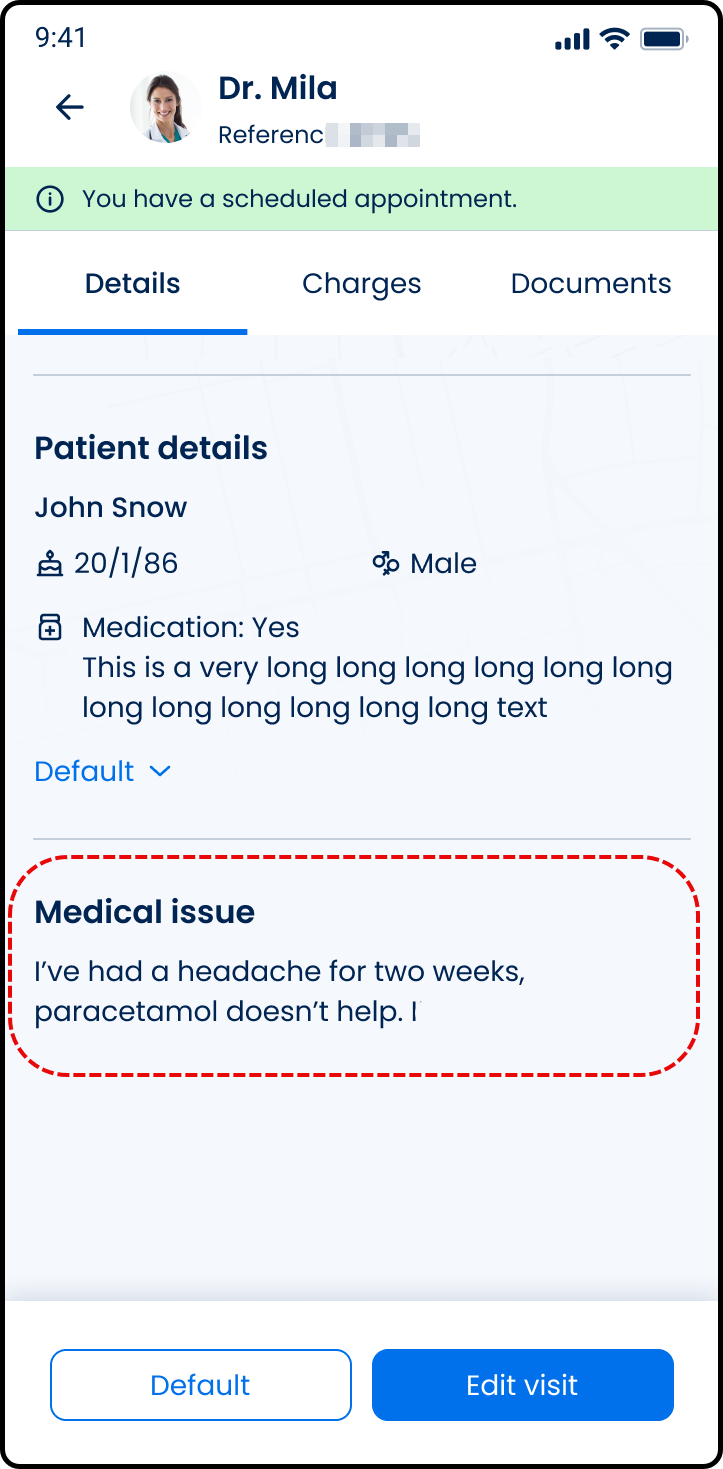Go back using the arrow icon
Viewport: 723px width, 1469px height.
pyautogui.click(x=70, y=107)
